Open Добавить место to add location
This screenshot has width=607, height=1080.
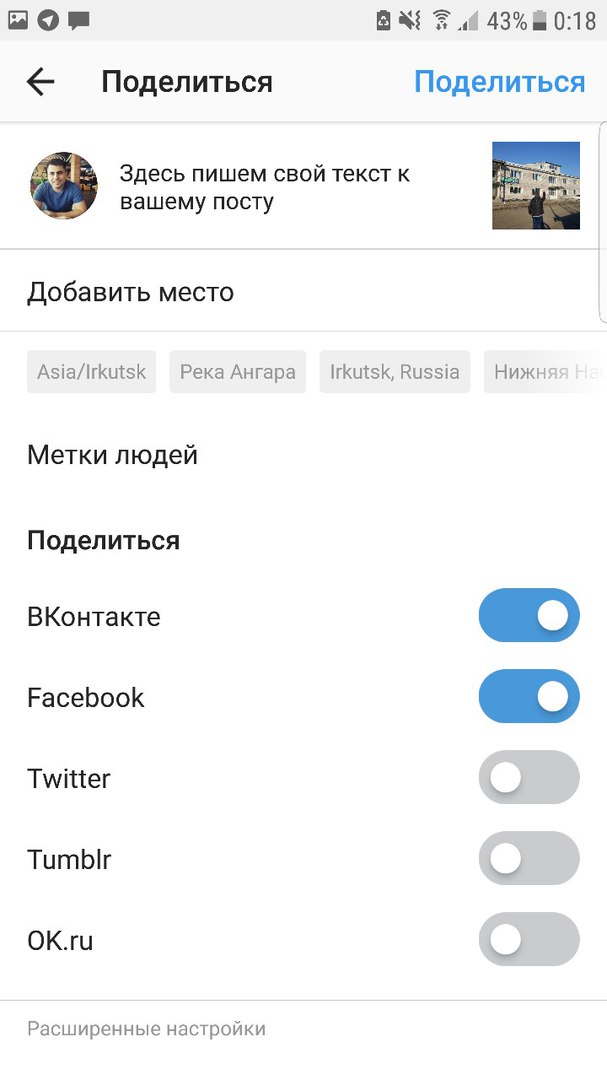tap(303, 292)
